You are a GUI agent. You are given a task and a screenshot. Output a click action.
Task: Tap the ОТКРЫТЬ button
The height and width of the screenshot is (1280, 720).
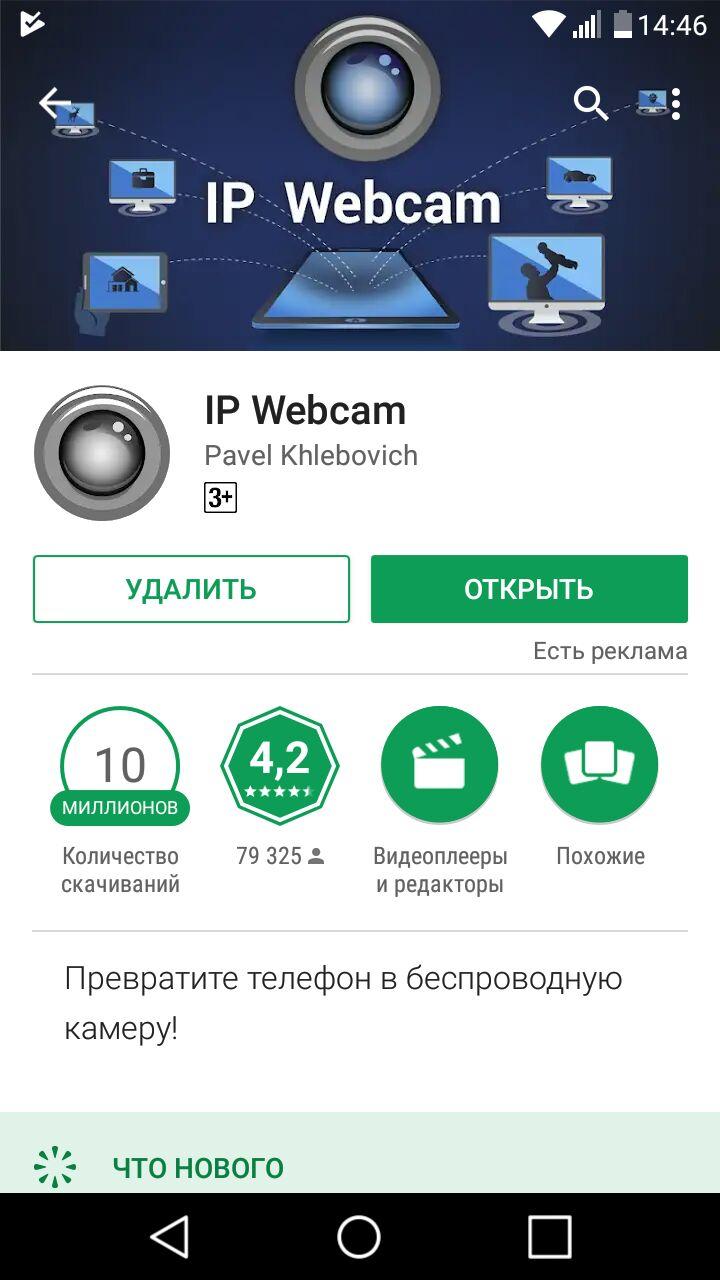pos(529,589)
